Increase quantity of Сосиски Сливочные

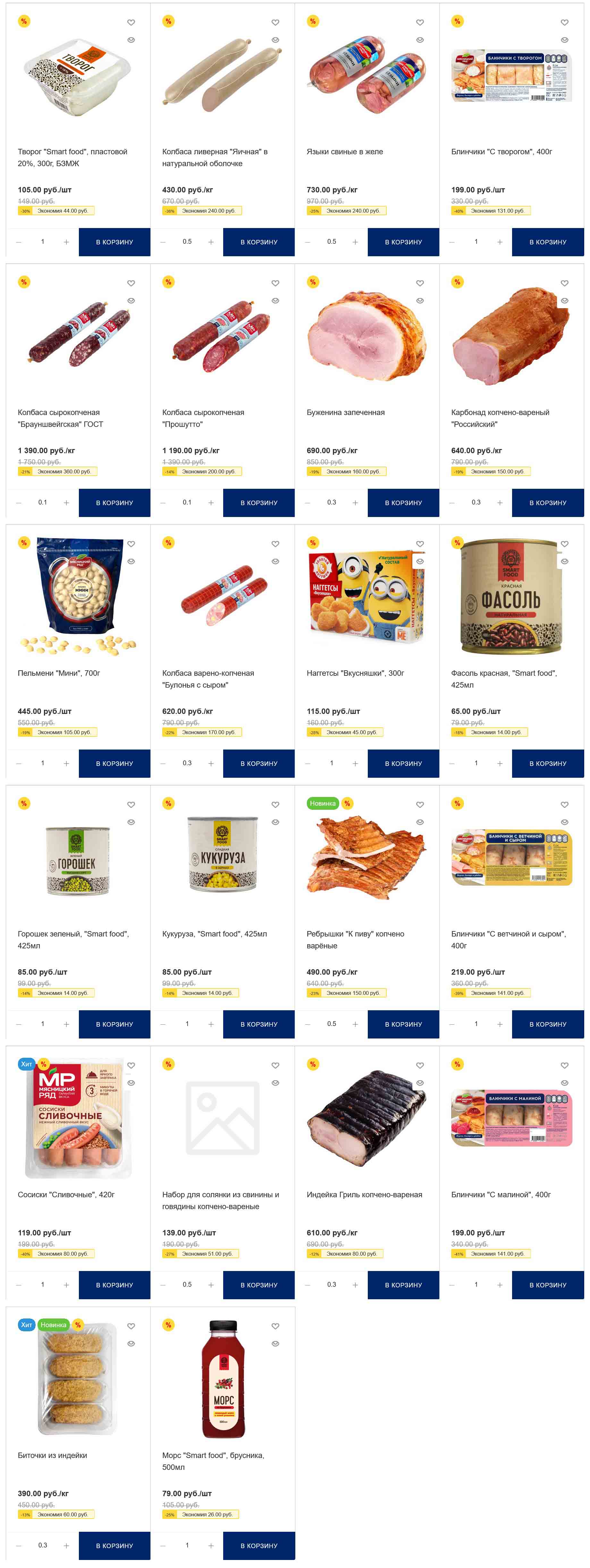tap(66, 1284)
